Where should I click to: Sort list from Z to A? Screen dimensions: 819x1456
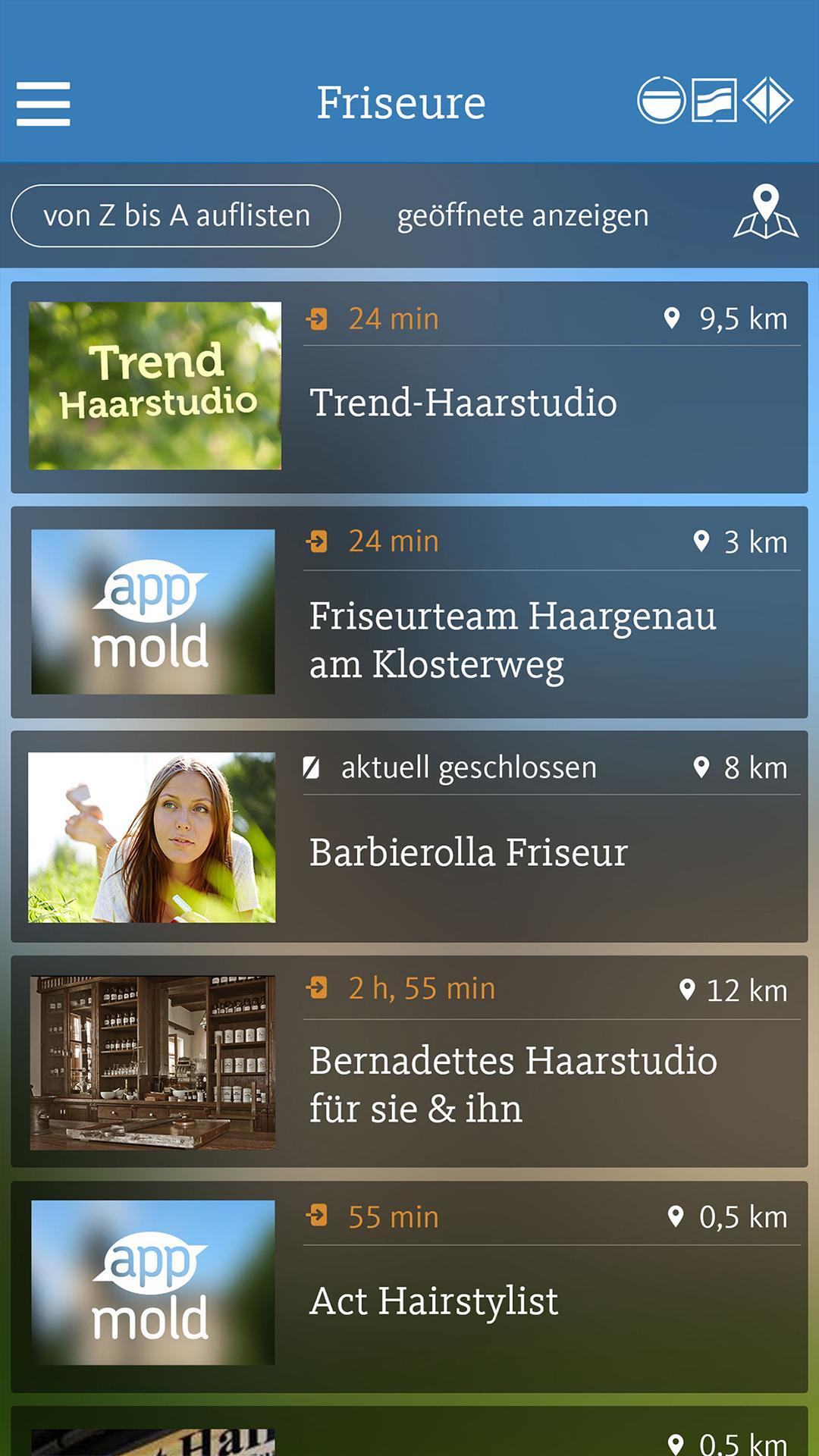coord(176,216)
